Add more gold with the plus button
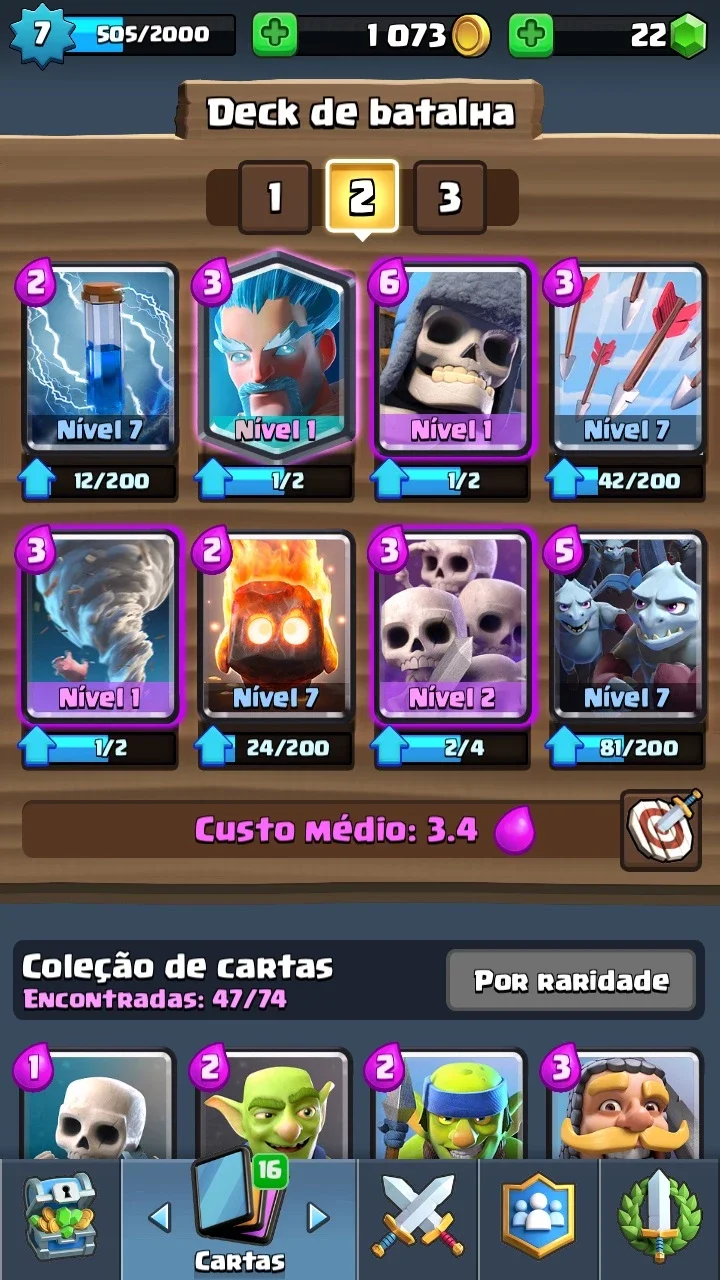The width and height of the screenshot is (720, 1280). [274, 36]
